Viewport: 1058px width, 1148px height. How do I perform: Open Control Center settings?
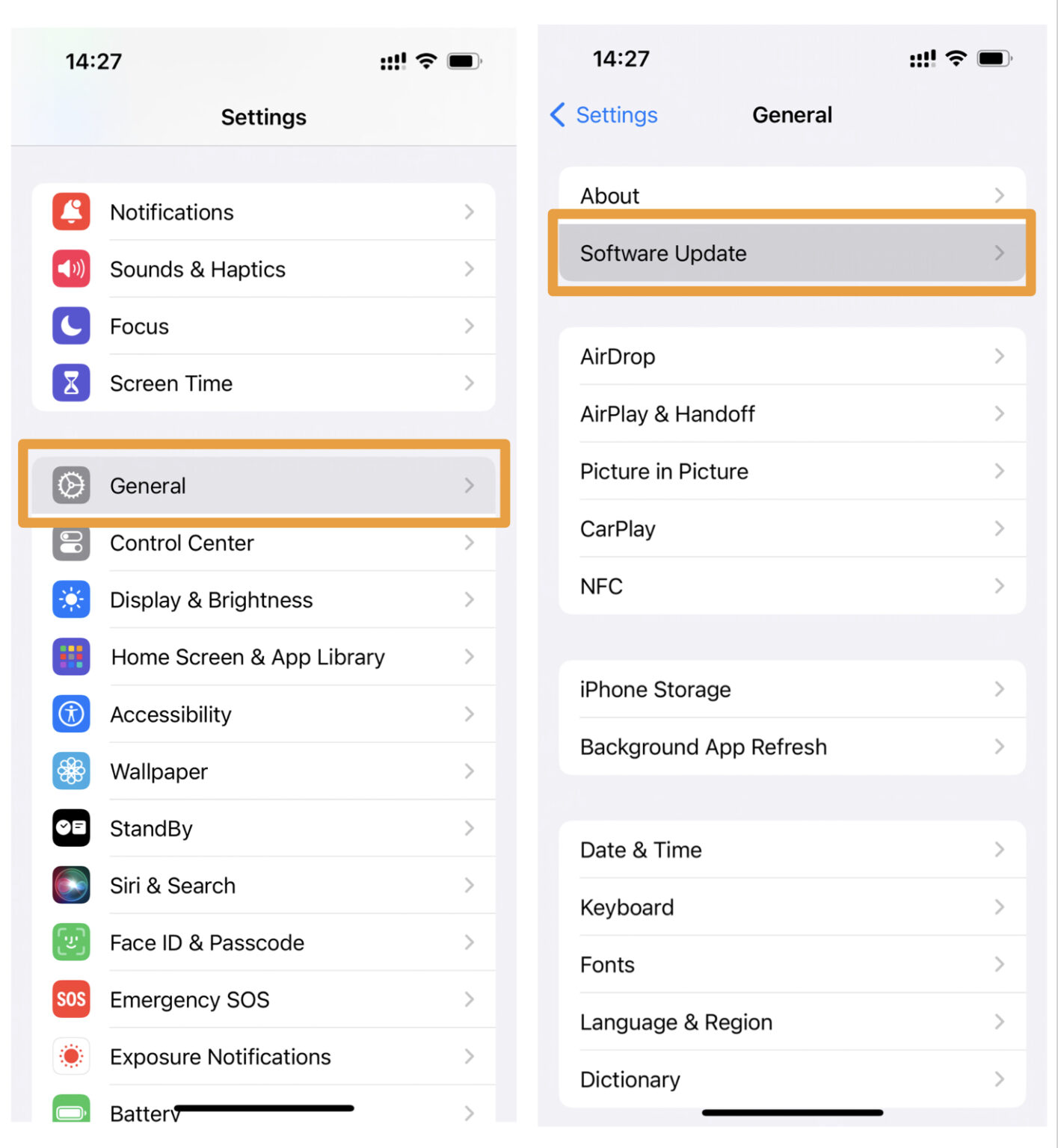point(263,543)
